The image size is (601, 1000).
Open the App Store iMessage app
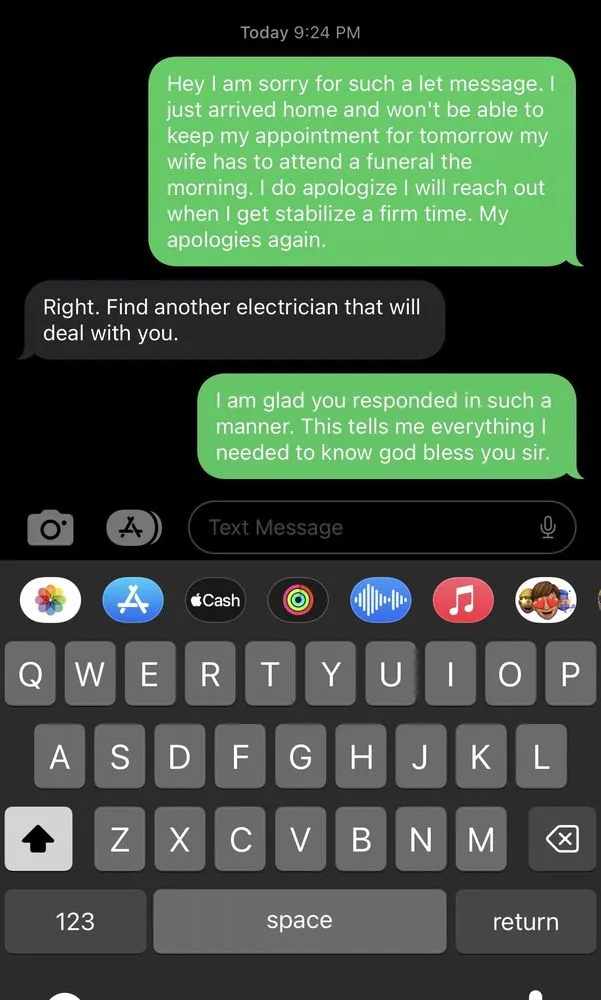133,600
